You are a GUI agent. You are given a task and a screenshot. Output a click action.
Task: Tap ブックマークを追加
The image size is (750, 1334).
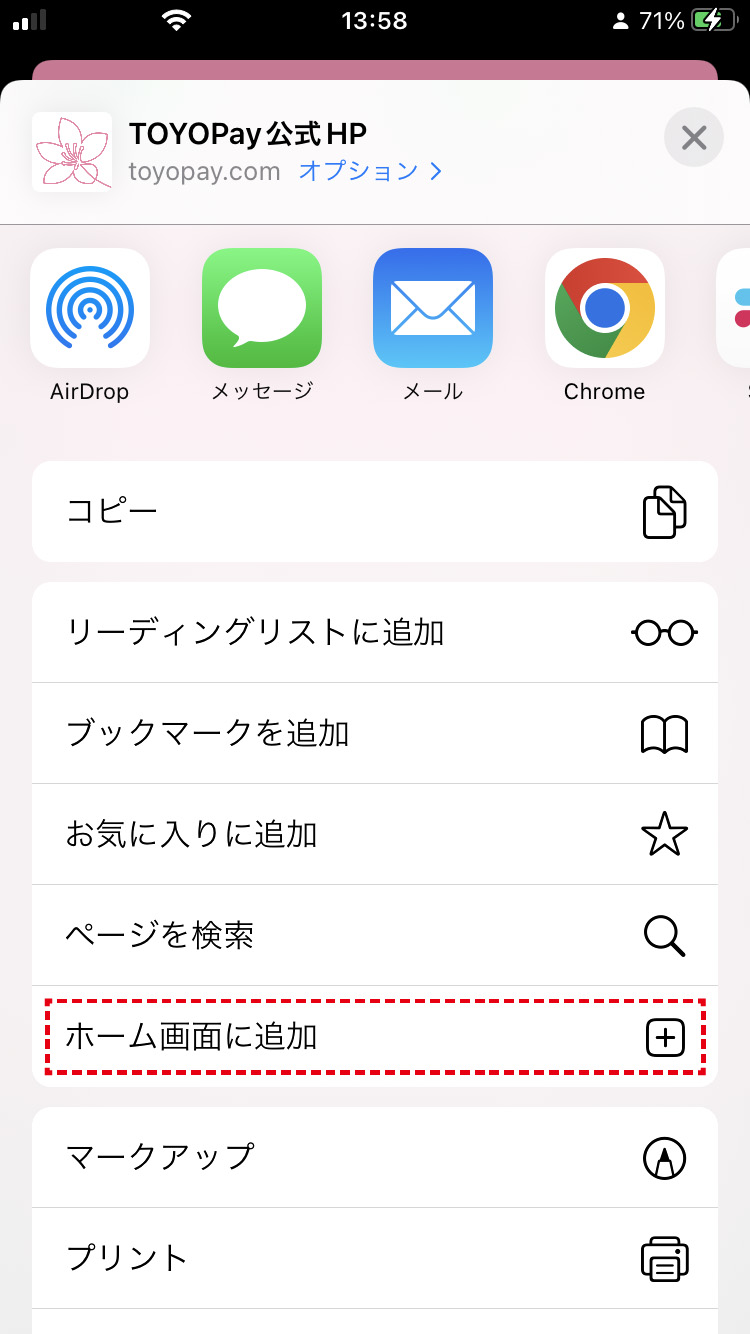[375, 733]
